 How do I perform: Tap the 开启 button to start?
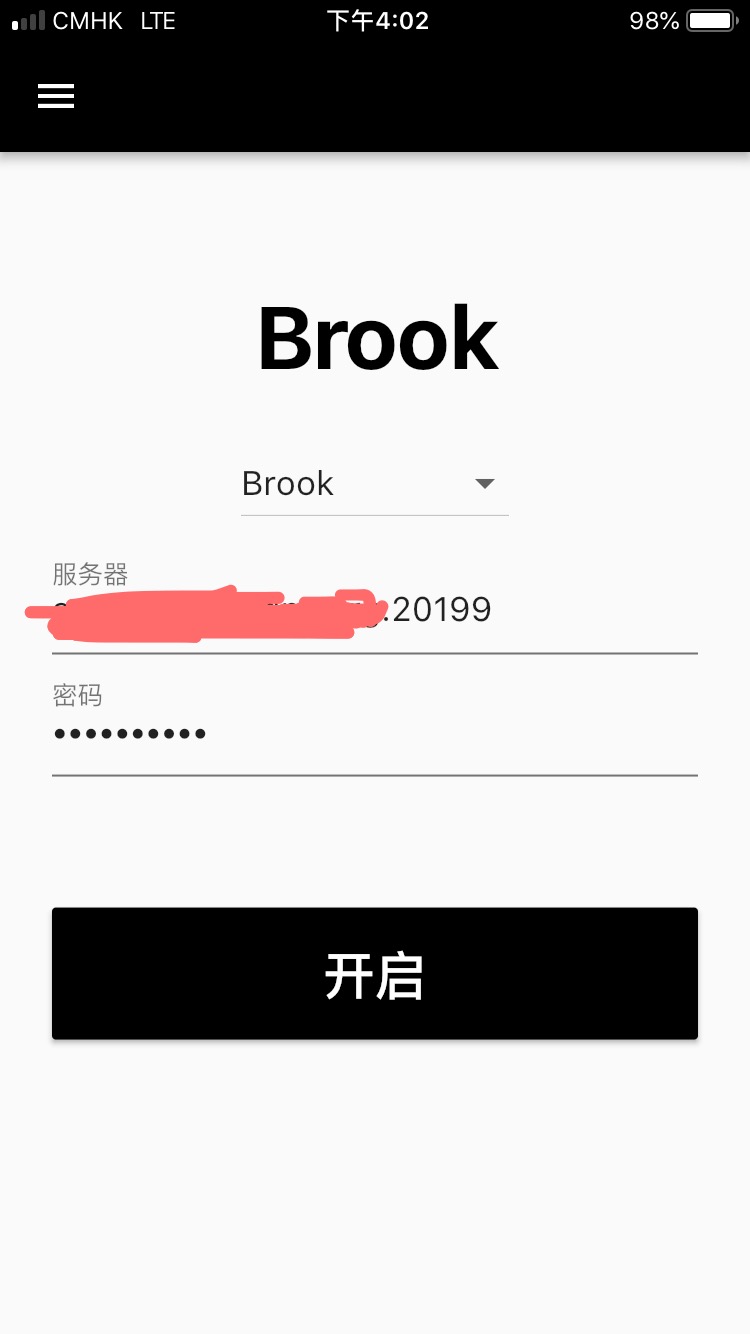point(375,974)
